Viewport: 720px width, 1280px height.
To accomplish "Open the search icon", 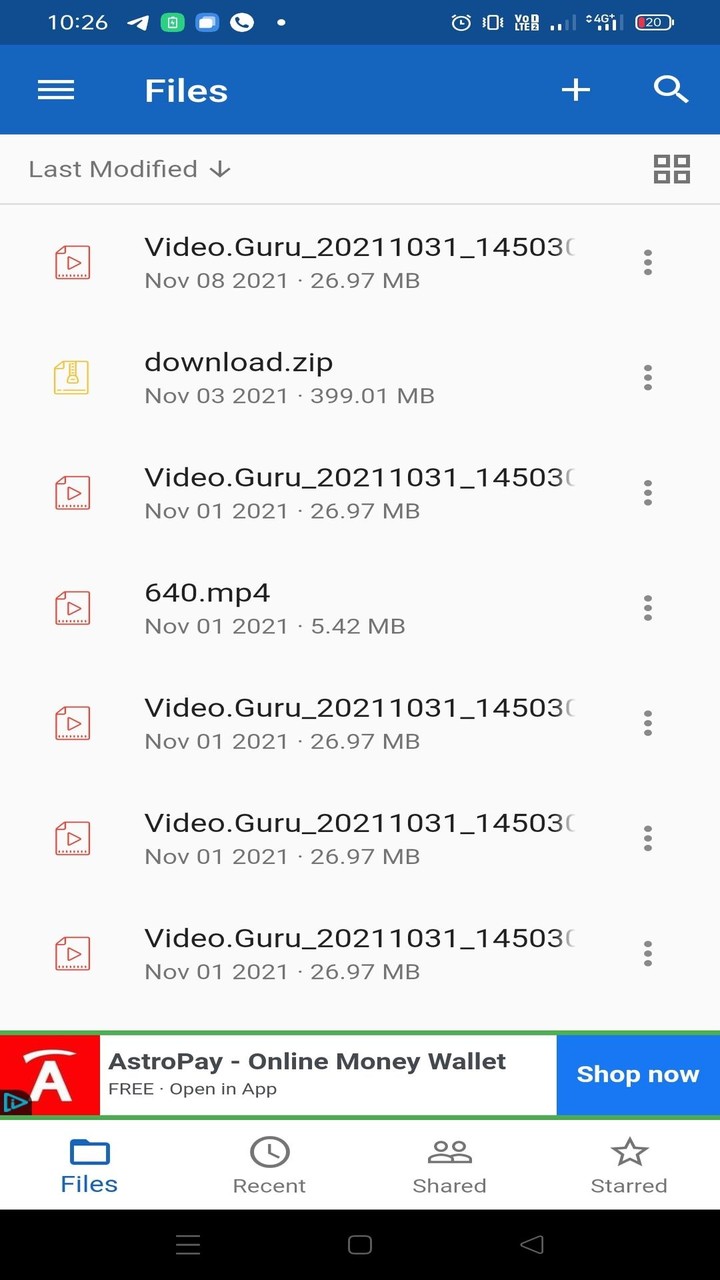I will pyautogui.click(x=671, y=90).
